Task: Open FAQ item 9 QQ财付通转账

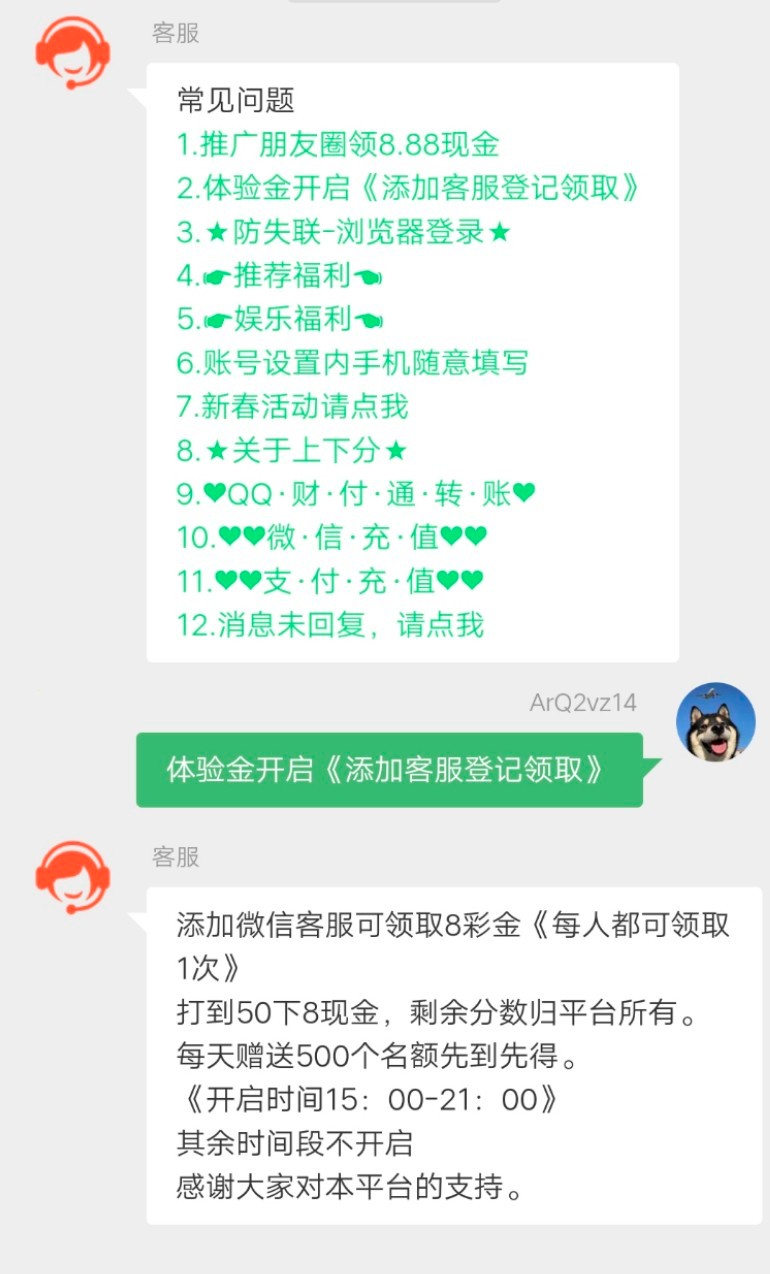Action: (356, 494)
